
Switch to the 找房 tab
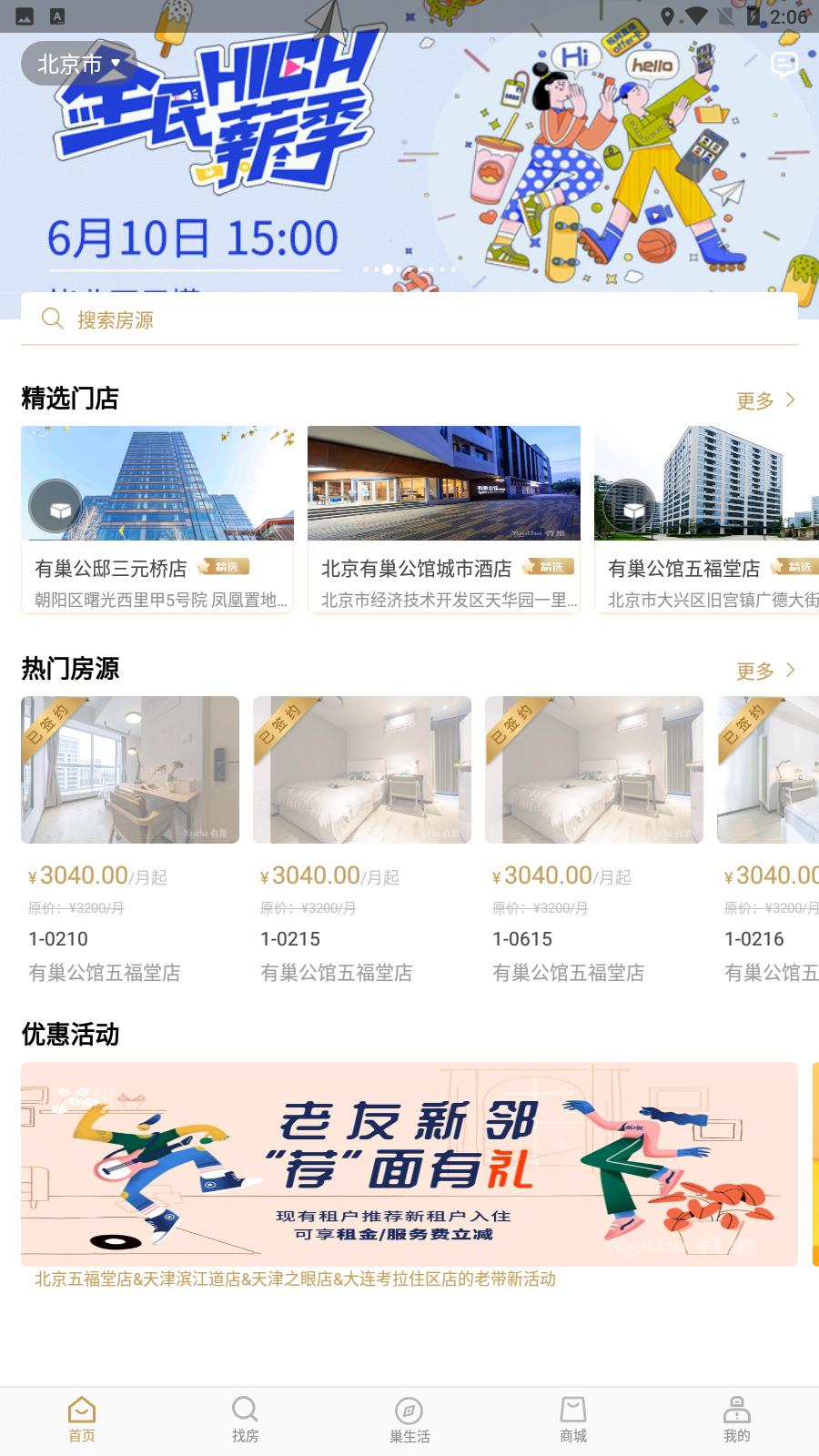click(245, 1420)
